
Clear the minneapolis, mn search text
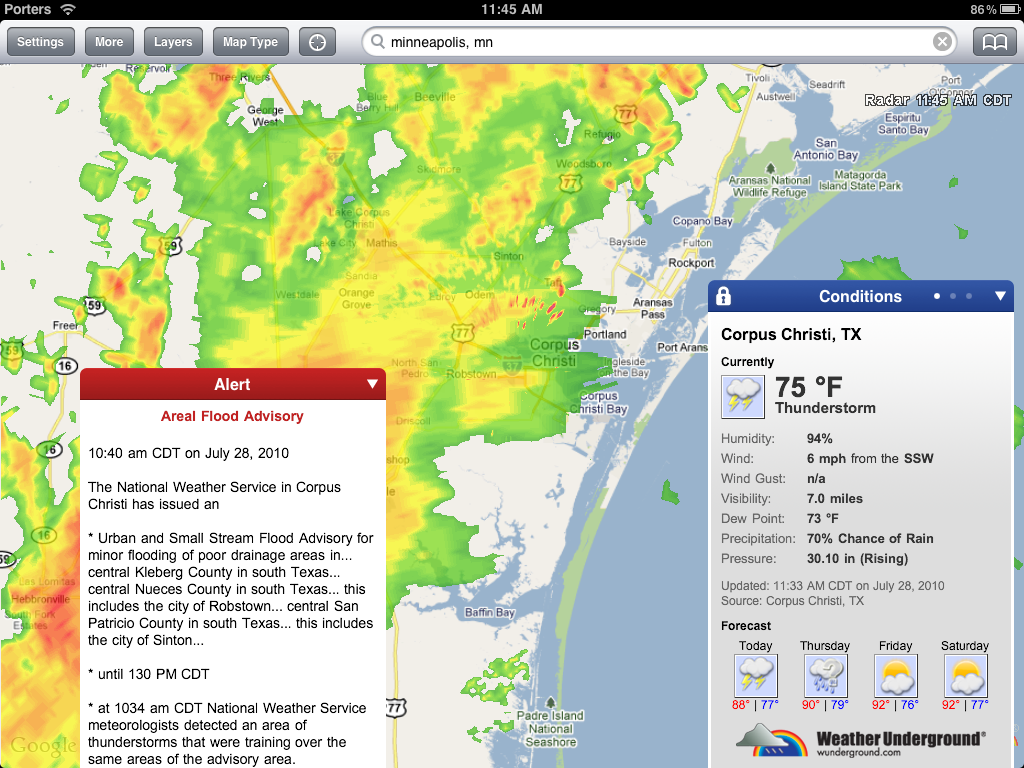(x=942, y=42)
